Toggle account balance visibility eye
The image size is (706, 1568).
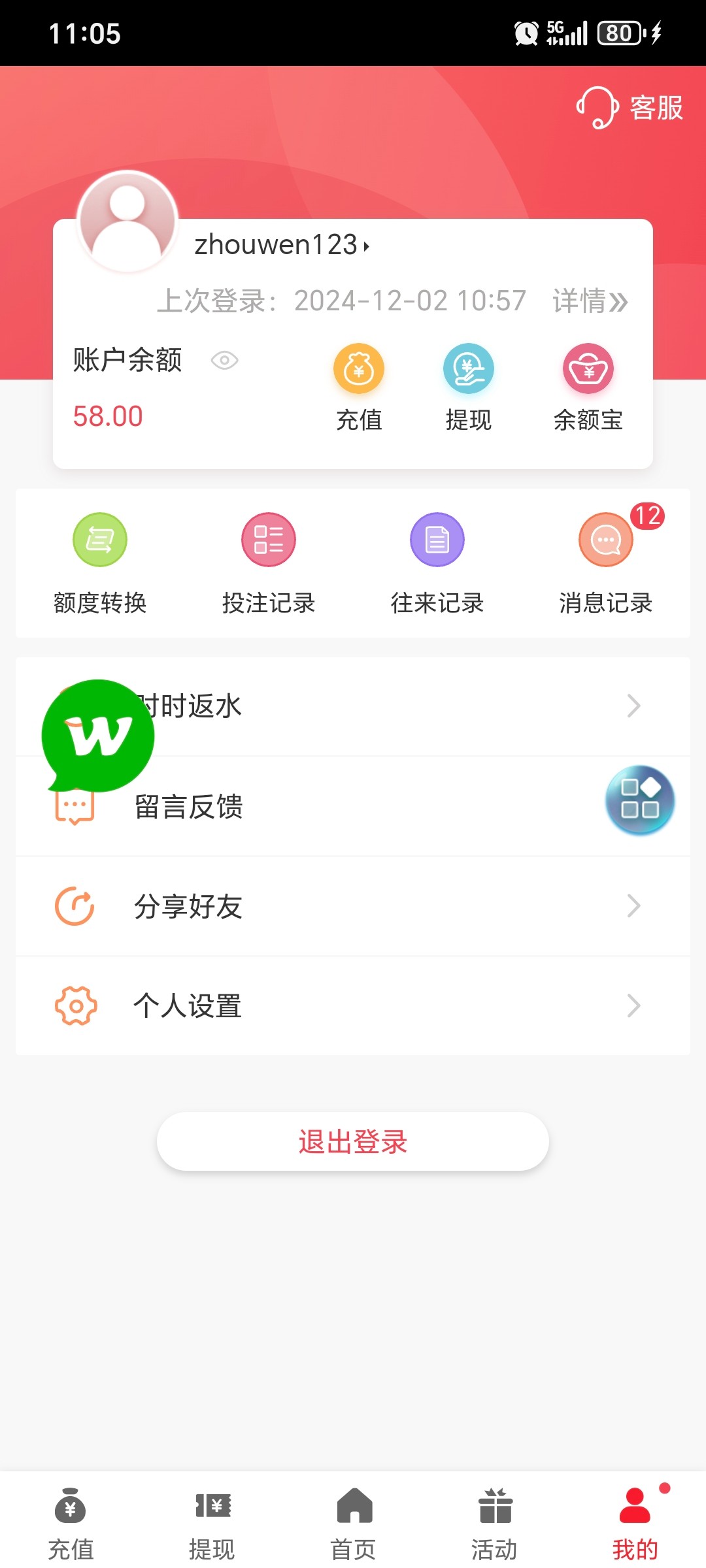click(x=224, y=360)
